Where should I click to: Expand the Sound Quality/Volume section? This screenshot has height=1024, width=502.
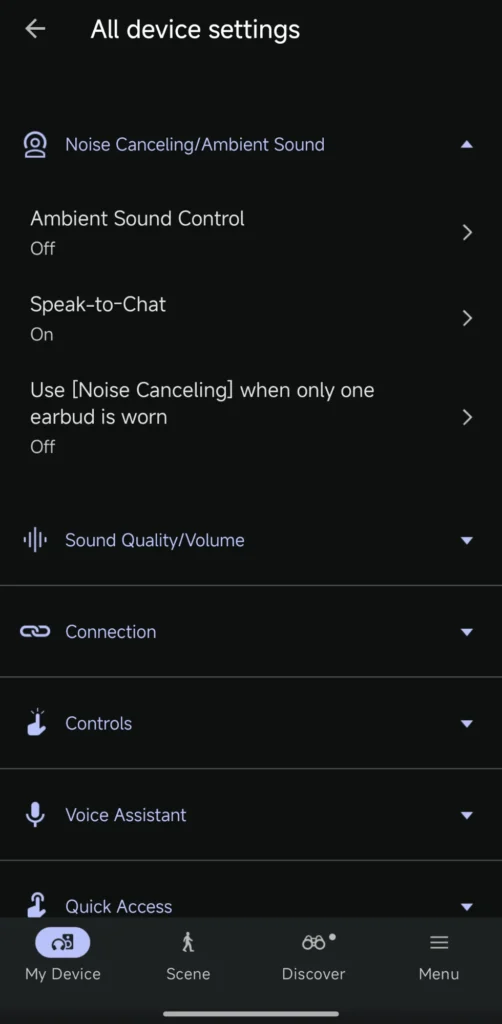coord(251,540)
